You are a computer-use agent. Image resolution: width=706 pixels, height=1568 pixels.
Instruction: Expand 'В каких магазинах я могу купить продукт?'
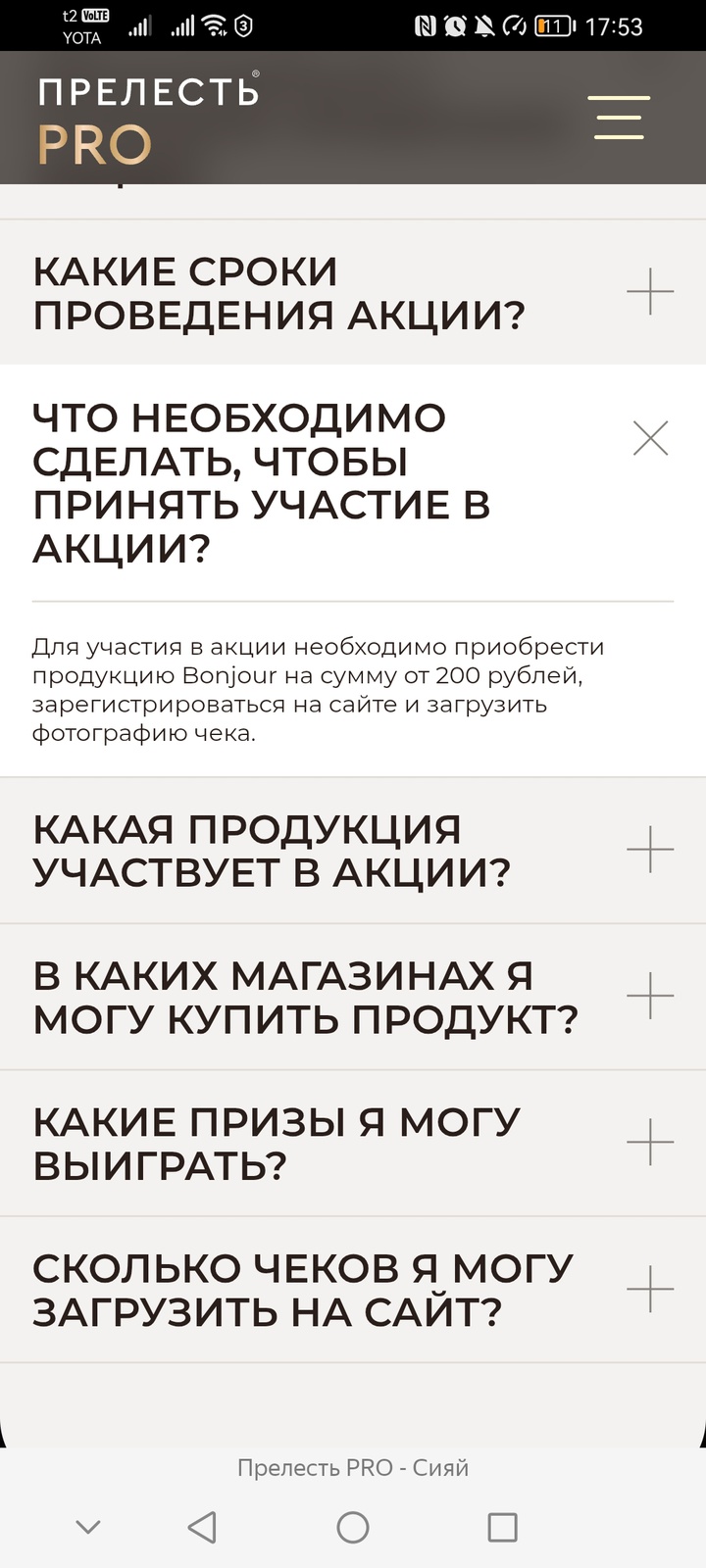(x=650, y=997)
